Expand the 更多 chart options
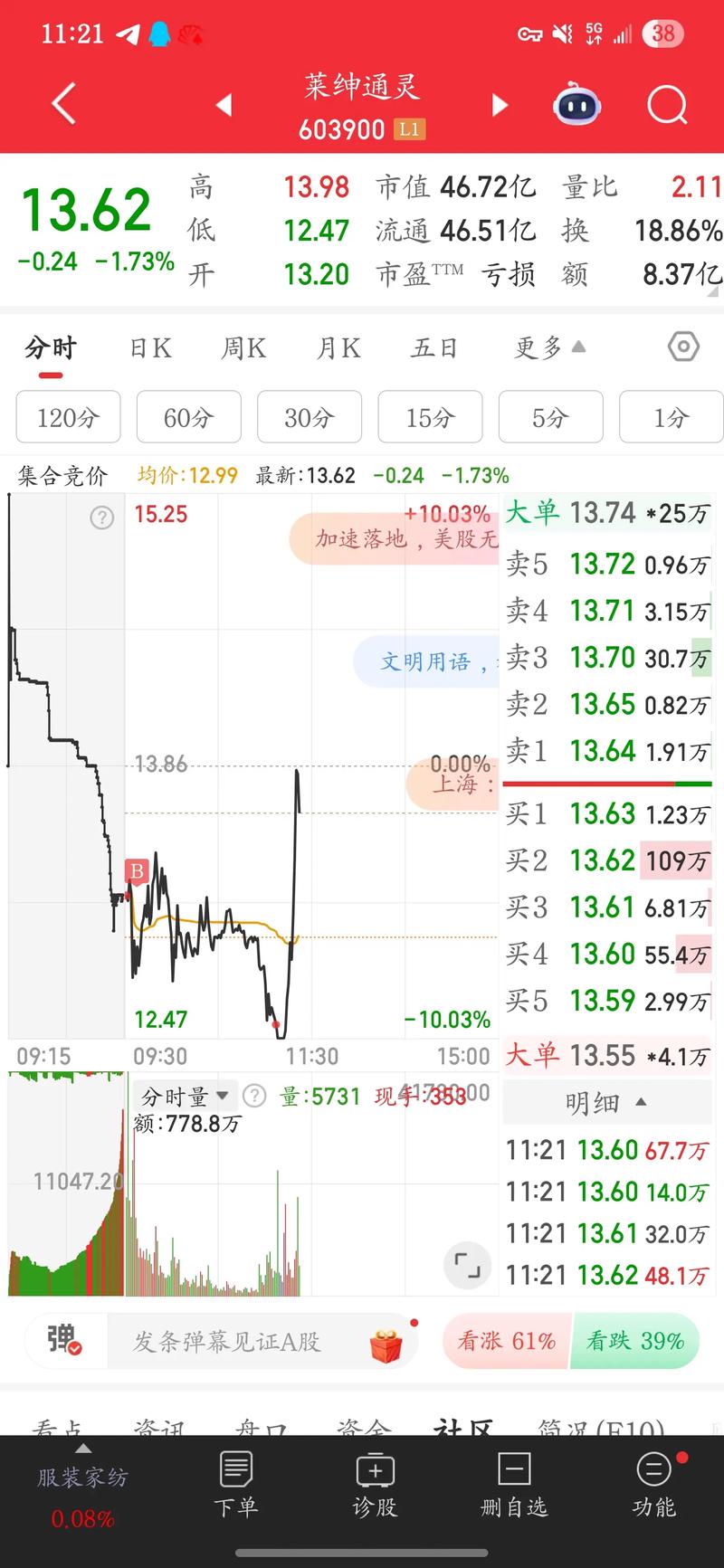The image size is (724, 1568). click(x=549, y=347)
